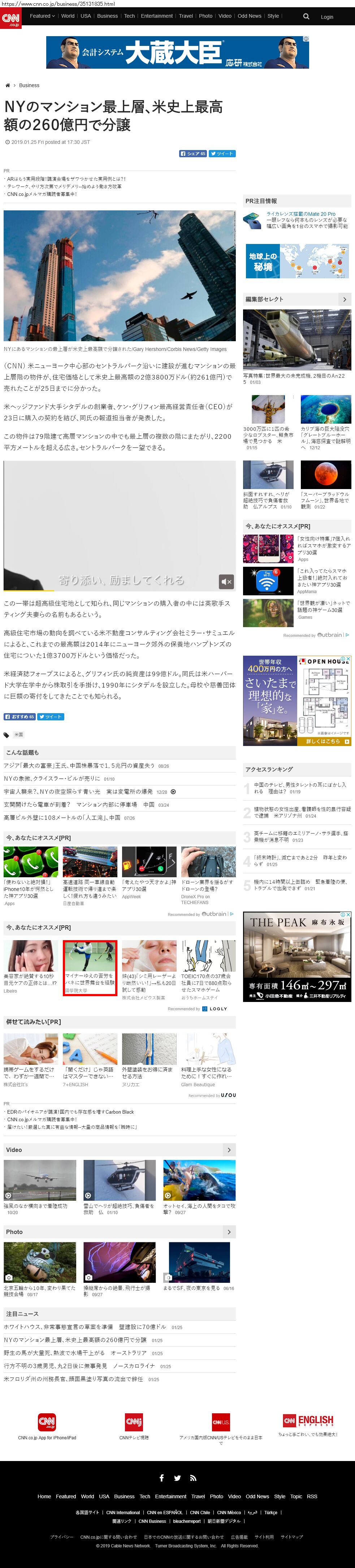
Task: Open the Business breadcrumb link
Action: pyautogui.click(x=29, y=85)
